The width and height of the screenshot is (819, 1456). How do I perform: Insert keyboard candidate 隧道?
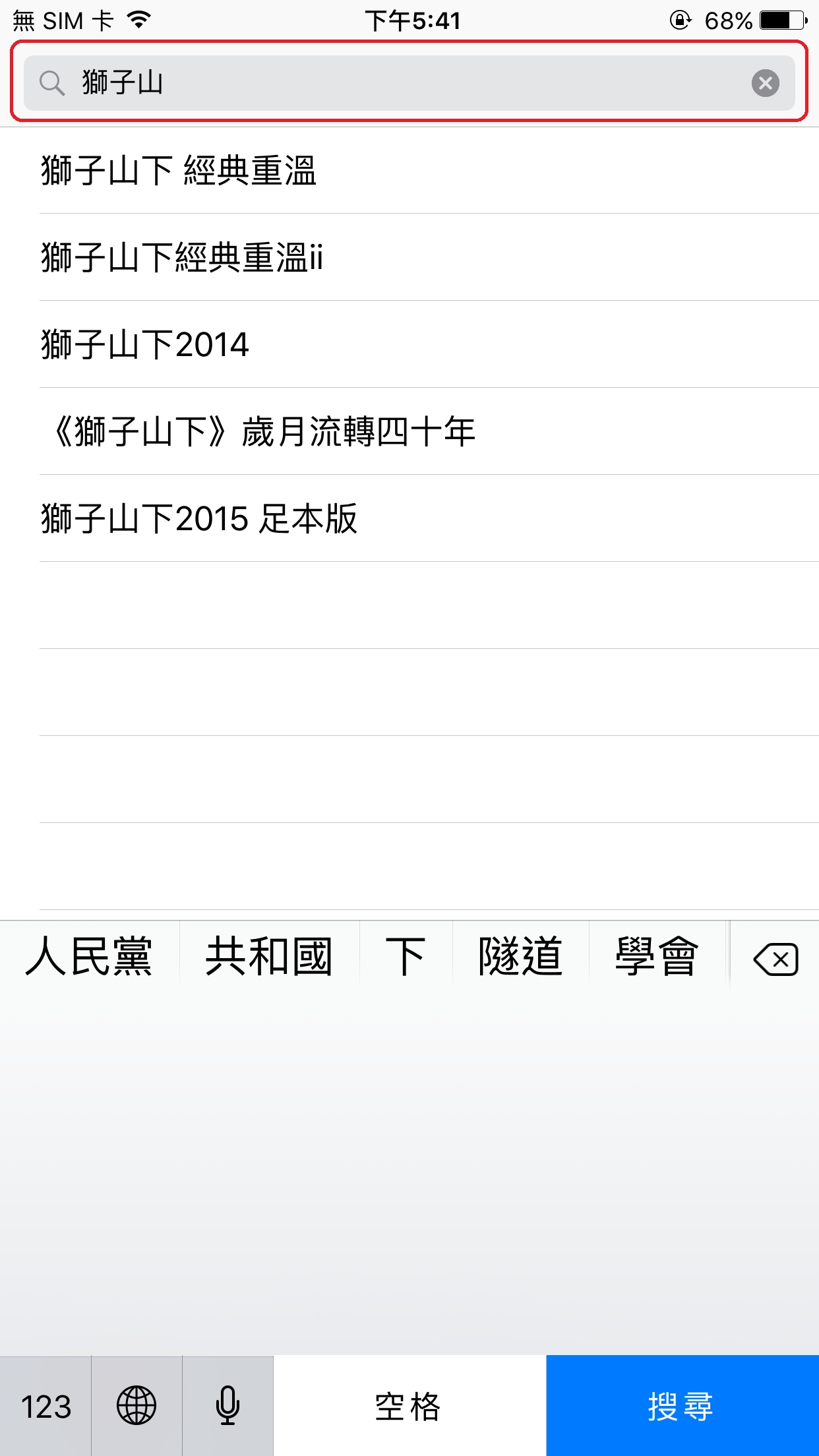click(521, 956)
